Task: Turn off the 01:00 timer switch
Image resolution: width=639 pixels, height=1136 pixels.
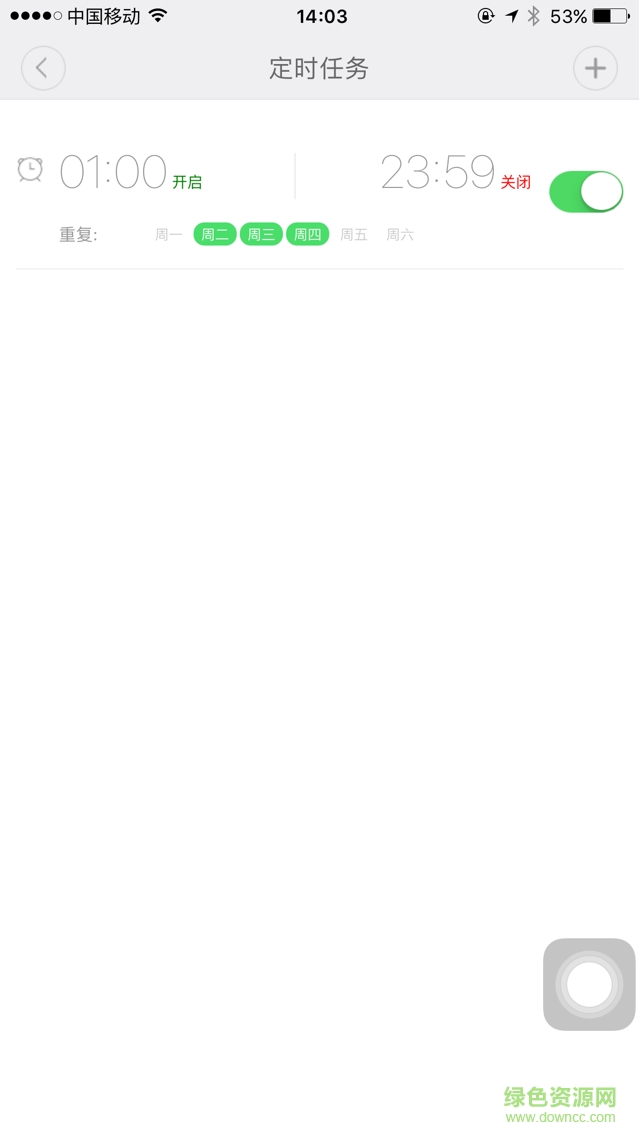Action: pyautogui.click(x=586, y=191)
